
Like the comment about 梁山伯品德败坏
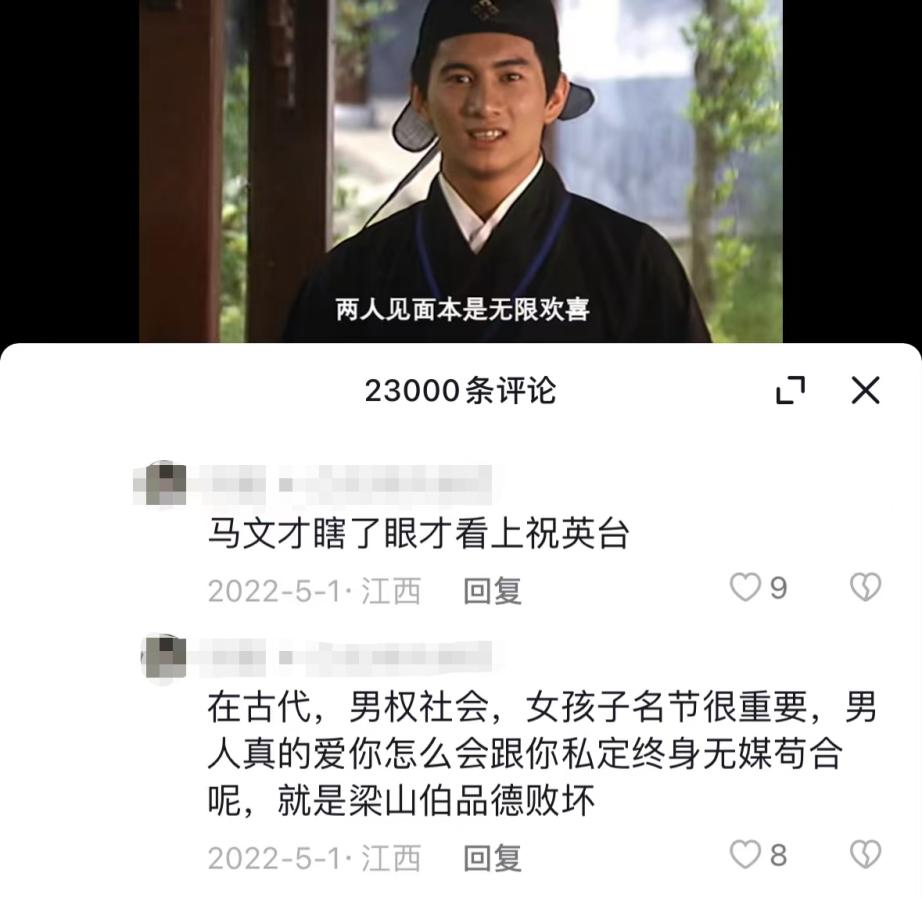pyautogui.click(x=745, y=855)
